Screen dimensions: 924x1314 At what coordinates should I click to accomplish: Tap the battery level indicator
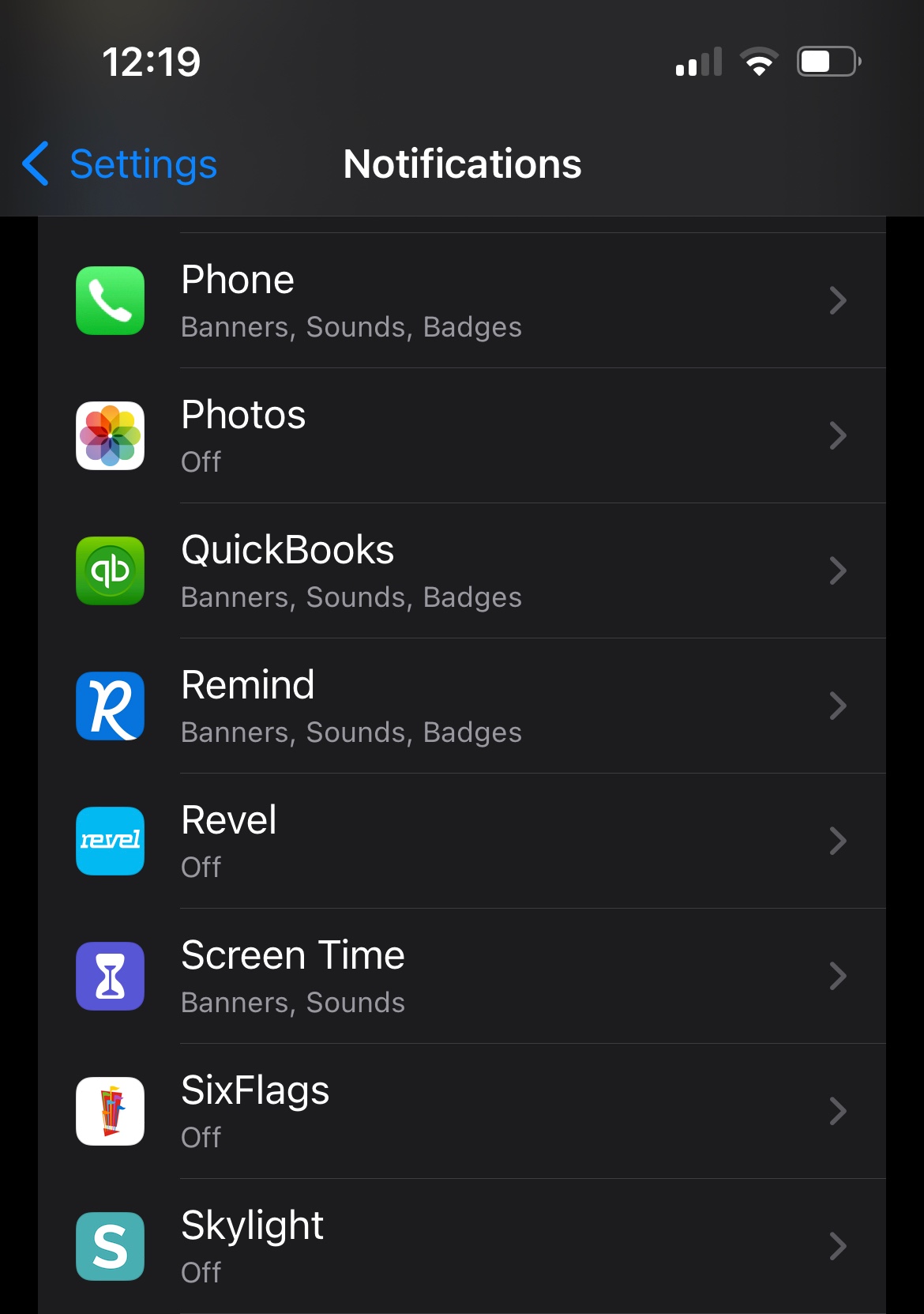click(825, 61)
